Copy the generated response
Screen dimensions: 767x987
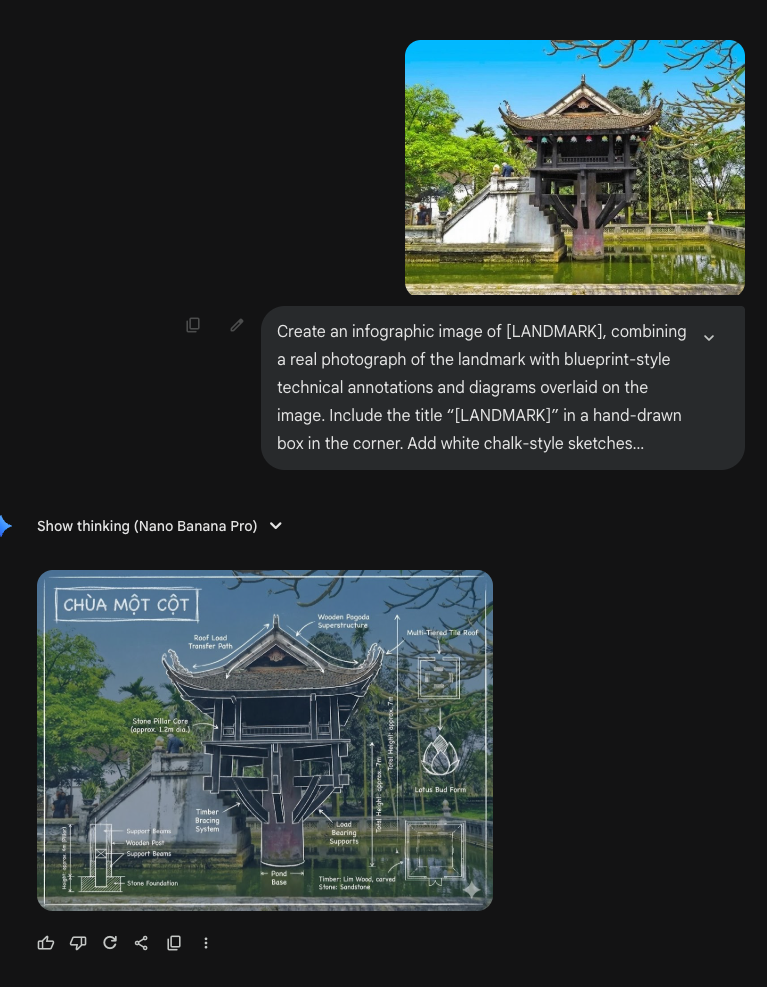(174, 943)
